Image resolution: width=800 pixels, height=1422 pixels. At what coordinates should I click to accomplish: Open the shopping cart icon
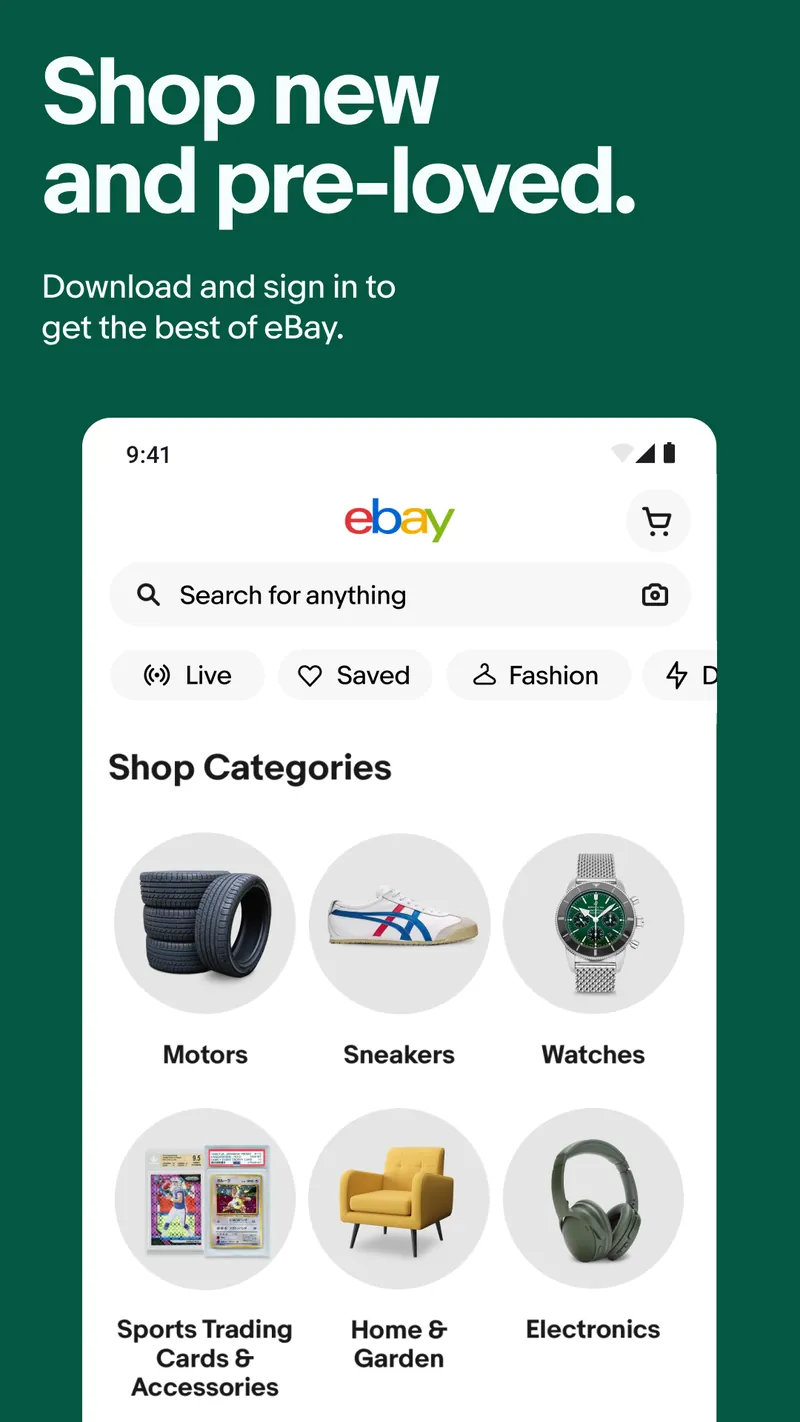657,521
